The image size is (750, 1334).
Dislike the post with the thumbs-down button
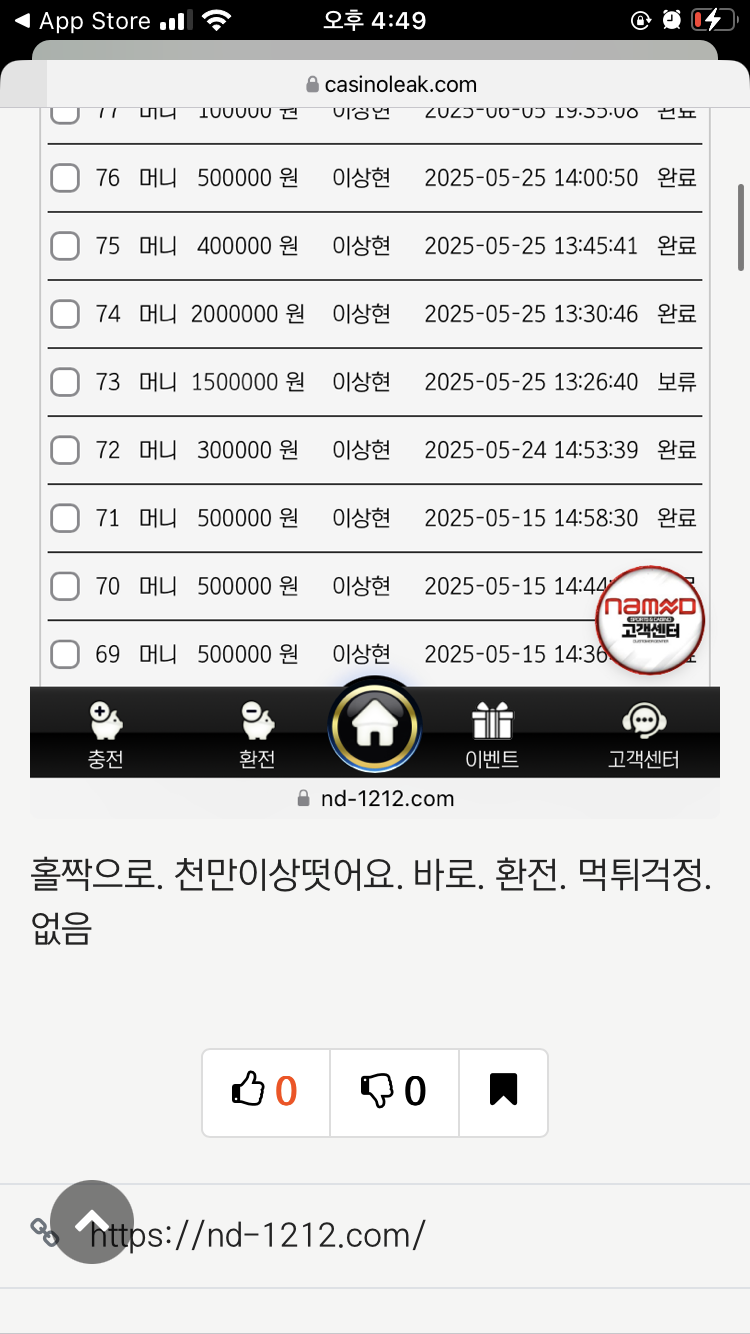394,1092
